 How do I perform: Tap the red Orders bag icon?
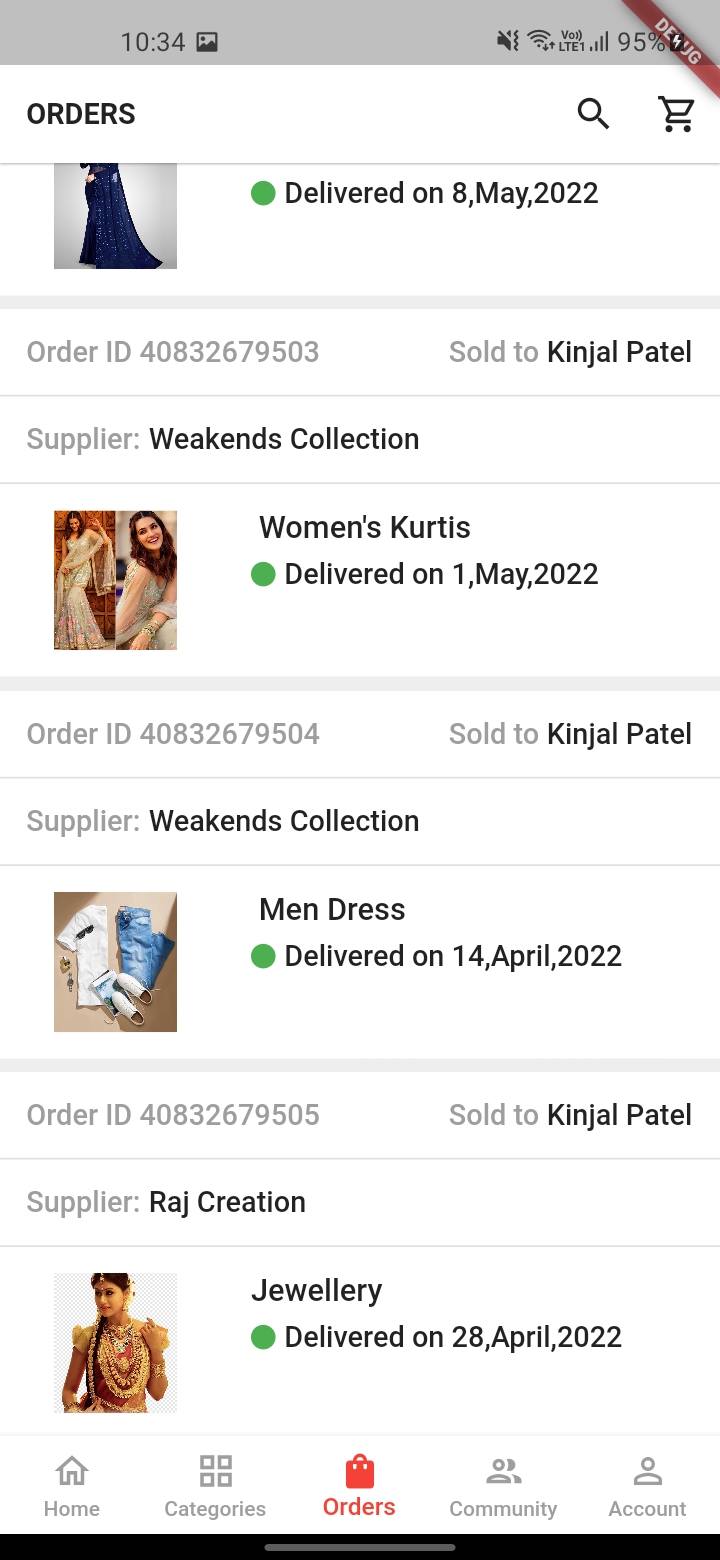[358, 1470]
